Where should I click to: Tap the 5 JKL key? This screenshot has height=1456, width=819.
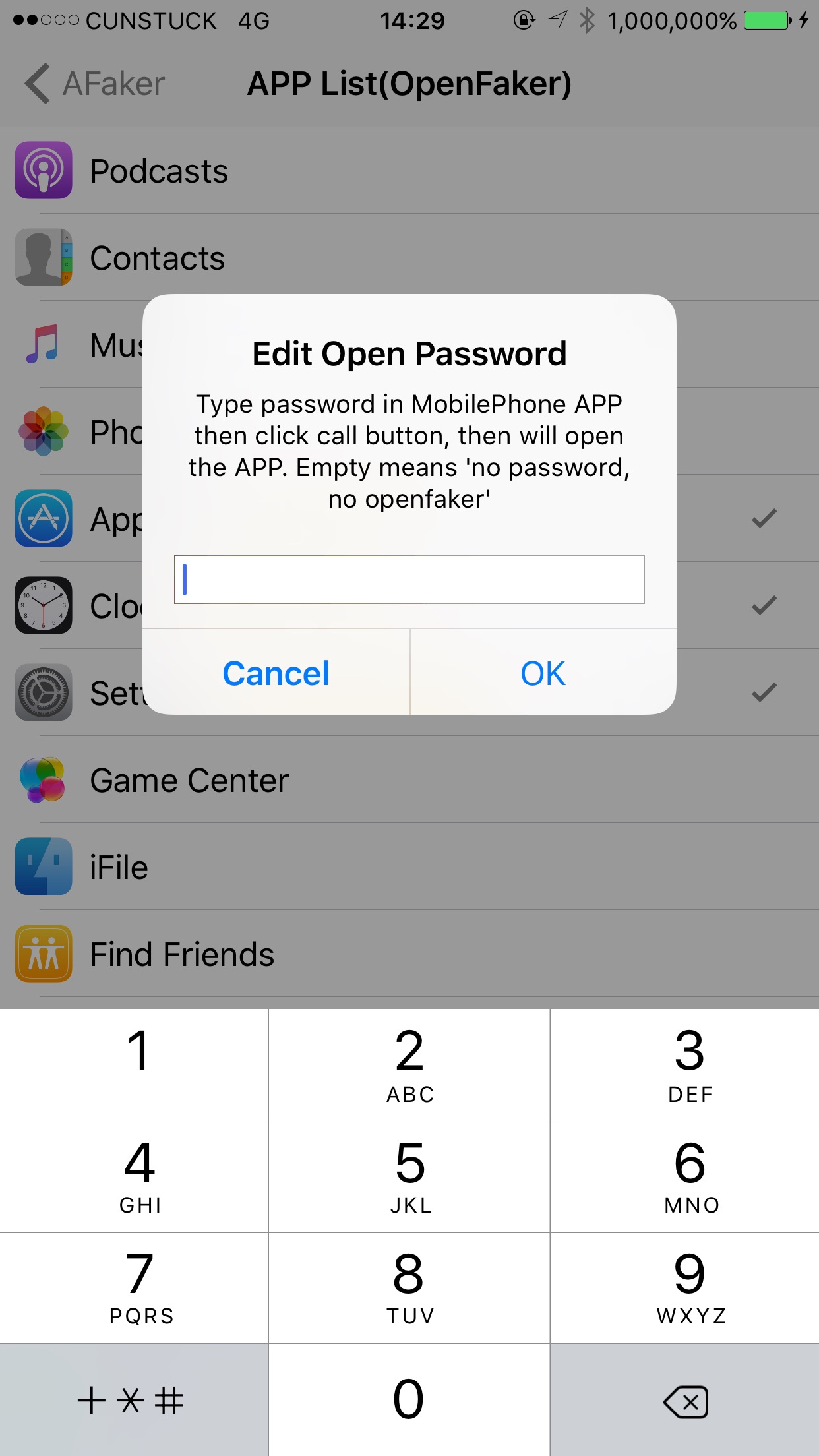409,1176
